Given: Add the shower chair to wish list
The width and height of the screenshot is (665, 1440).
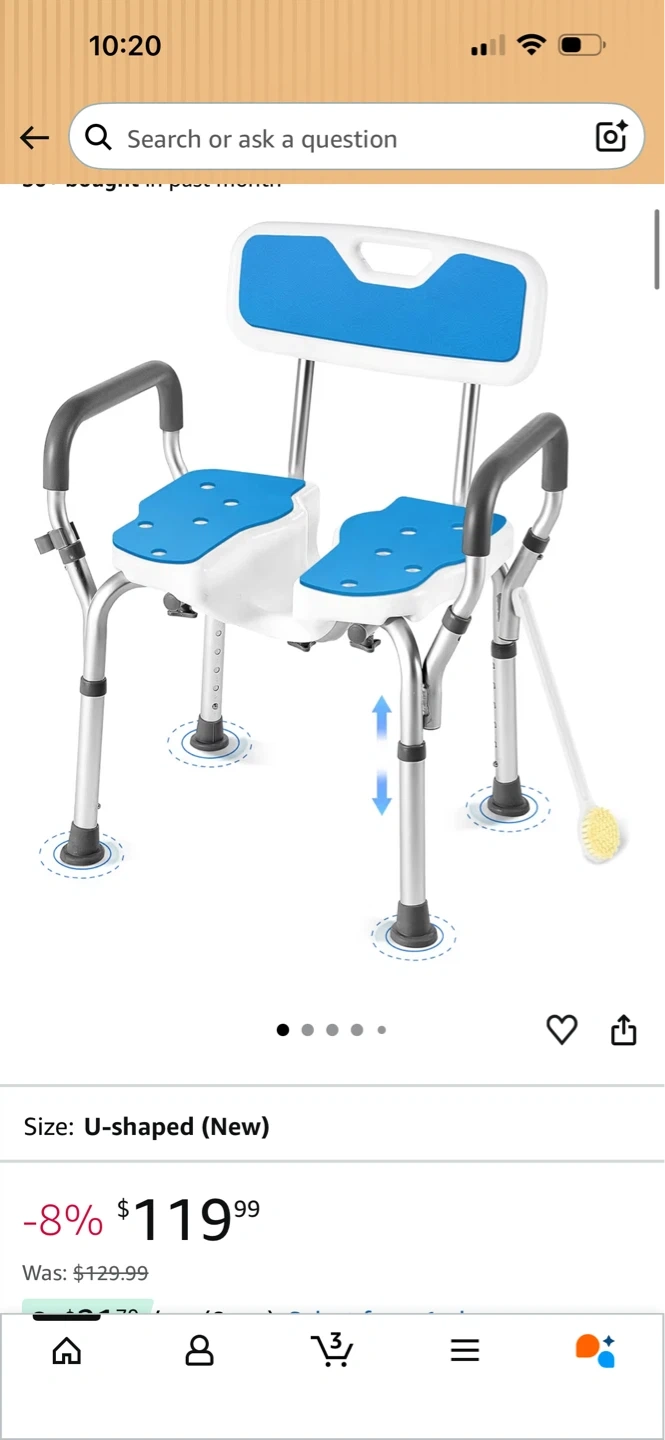Looking at the screenshot, I should pos(562,1029).
